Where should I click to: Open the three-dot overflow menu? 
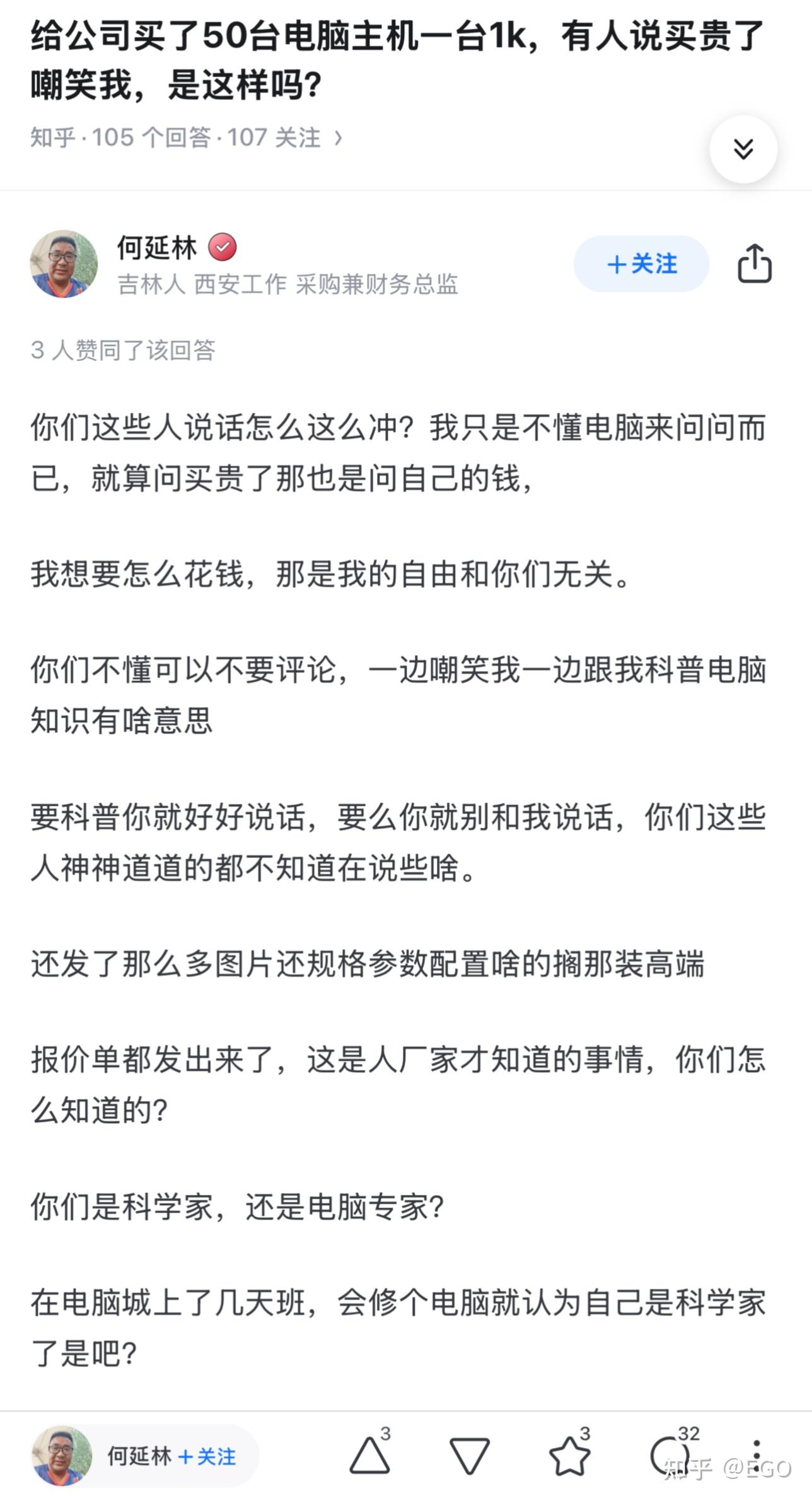756,1456
